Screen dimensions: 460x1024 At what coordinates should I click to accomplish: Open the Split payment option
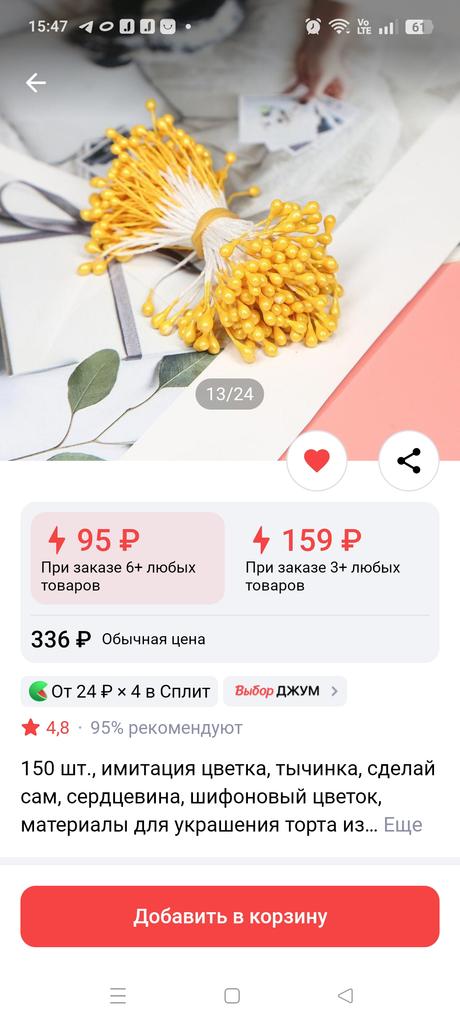(119, 691)
